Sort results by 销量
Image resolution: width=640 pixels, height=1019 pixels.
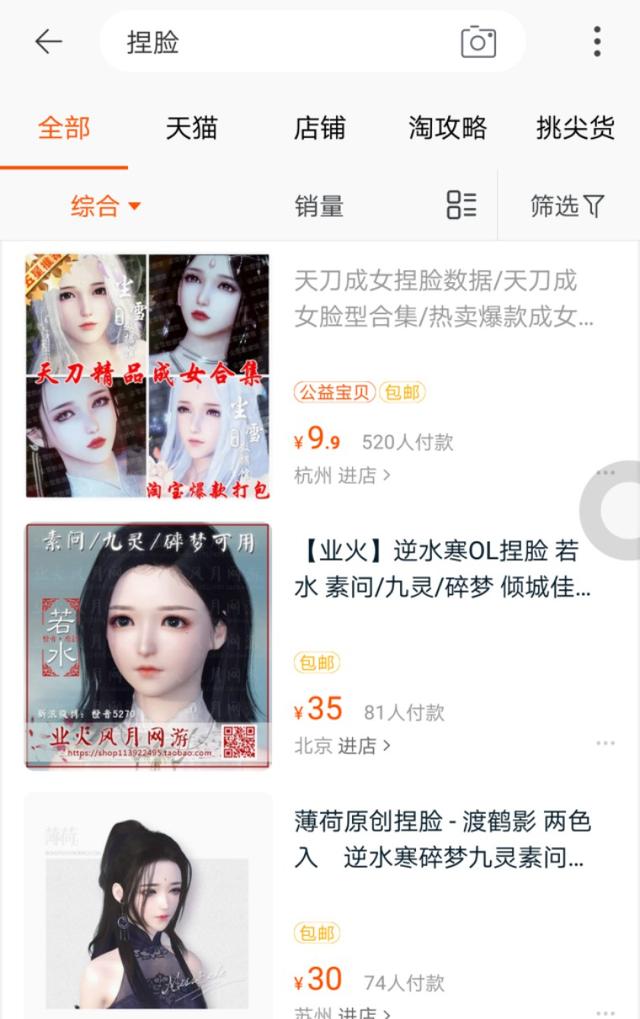(x=319, y=206)
